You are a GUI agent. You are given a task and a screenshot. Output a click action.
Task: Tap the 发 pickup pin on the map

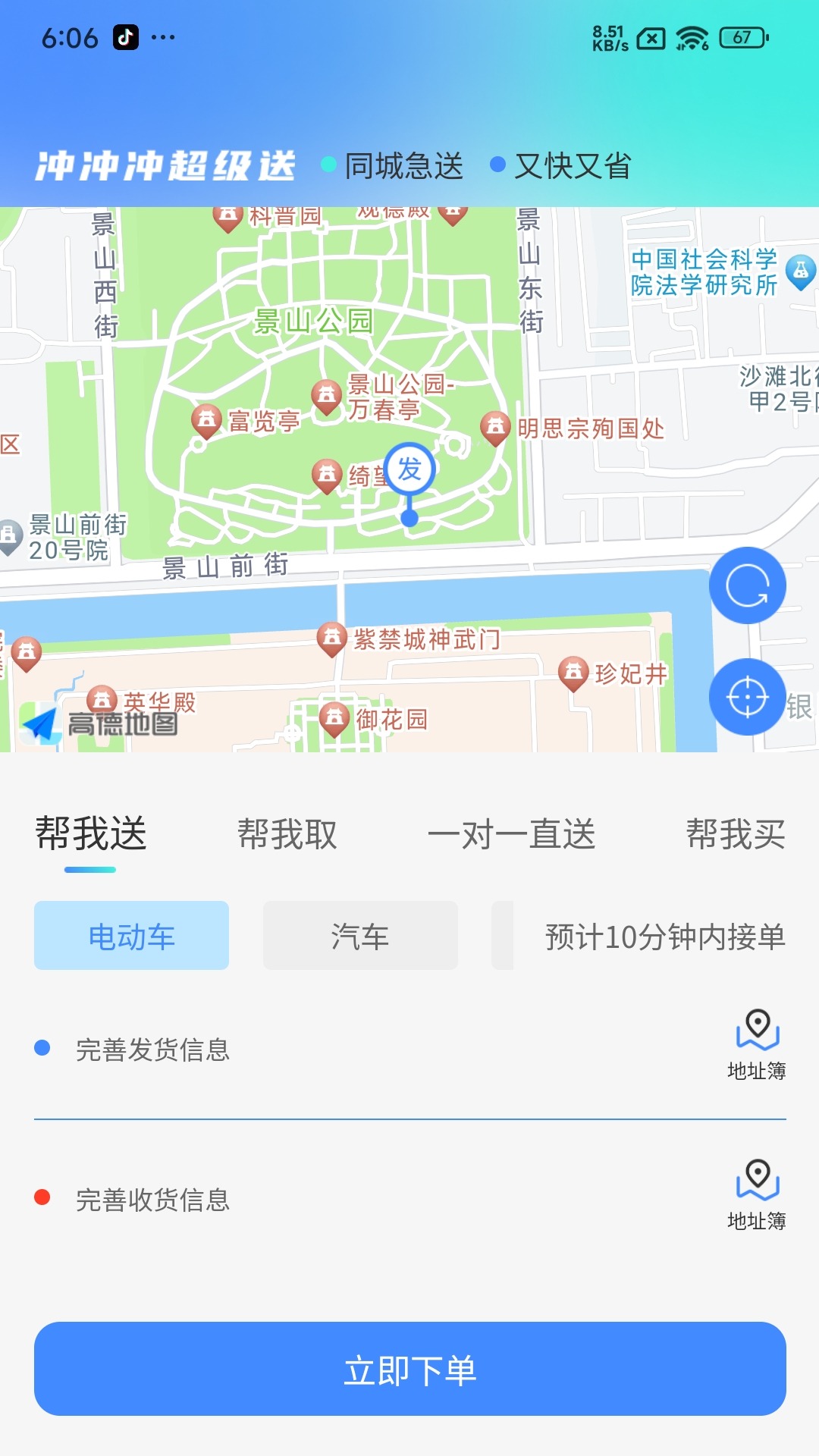tap(409, 469)
